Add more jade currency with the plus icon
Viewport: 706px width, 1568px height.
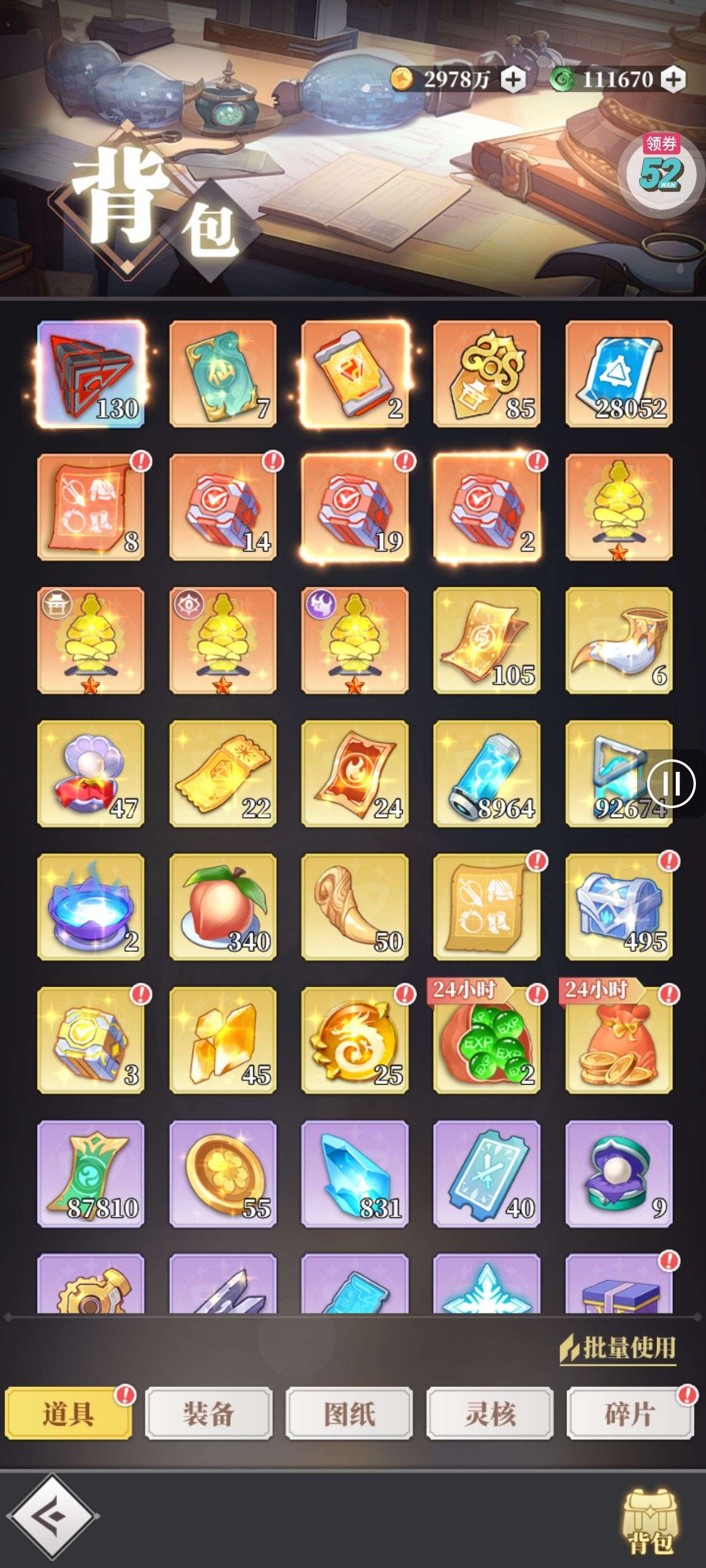click(673, 80)
